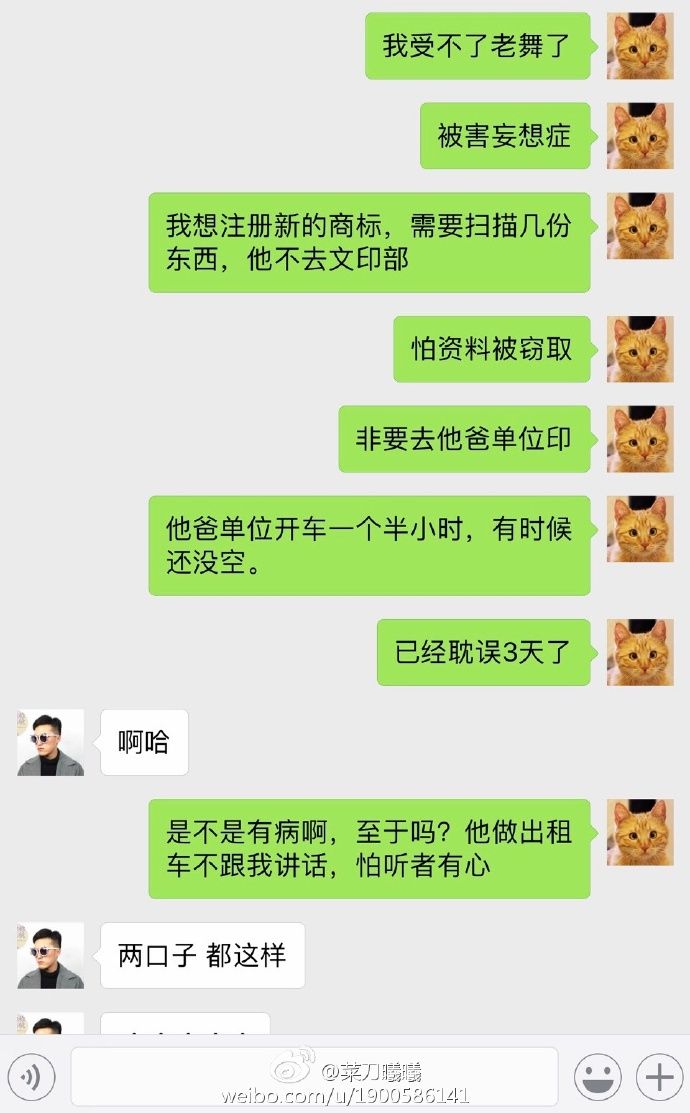This screenshot has width=690, height=1113.
Task: Open contact avatar beside 啊哈 message
Action: (50, 743)
